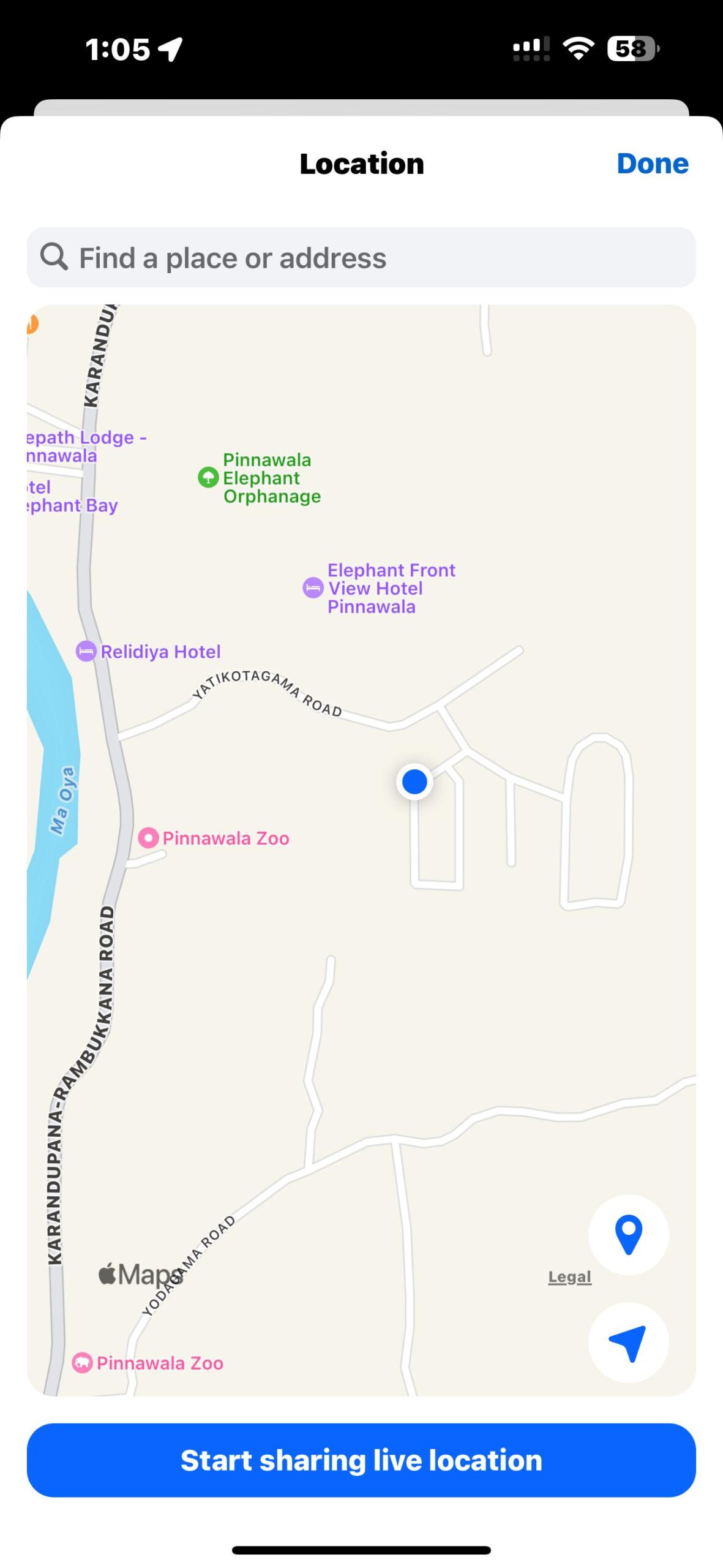The height and width of the screenshot is (1568, 723).
Task: Tap the pin drop button above the compass
Action: point(629,1235)
